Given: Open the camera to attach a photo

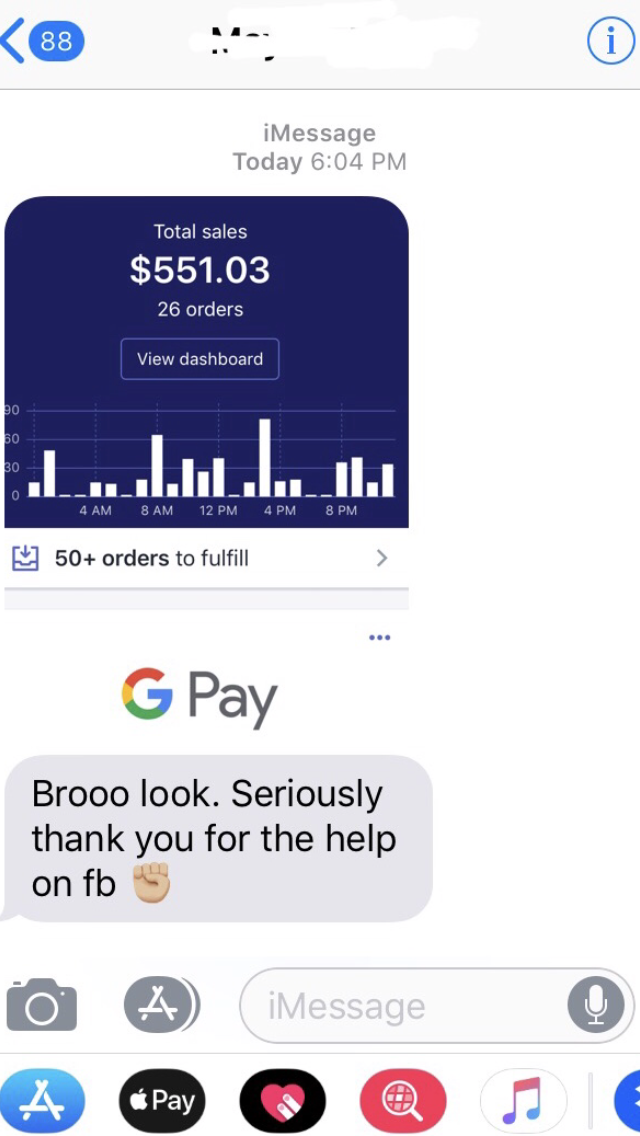Looking at the screenshot, I should coord(41,1004).
